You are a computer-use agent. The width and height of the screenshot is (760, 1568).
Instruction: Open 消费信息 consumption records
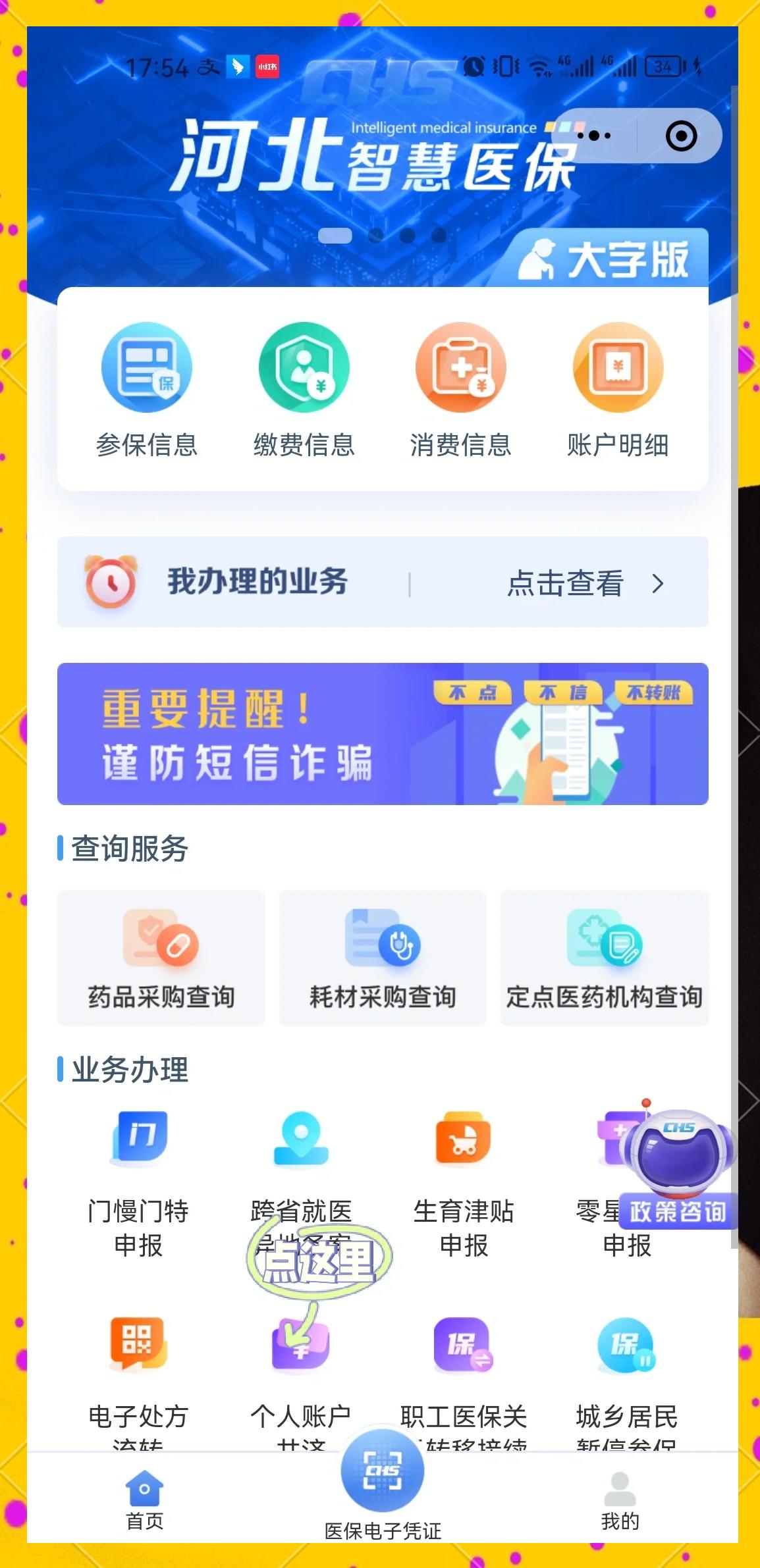[461, 388]
